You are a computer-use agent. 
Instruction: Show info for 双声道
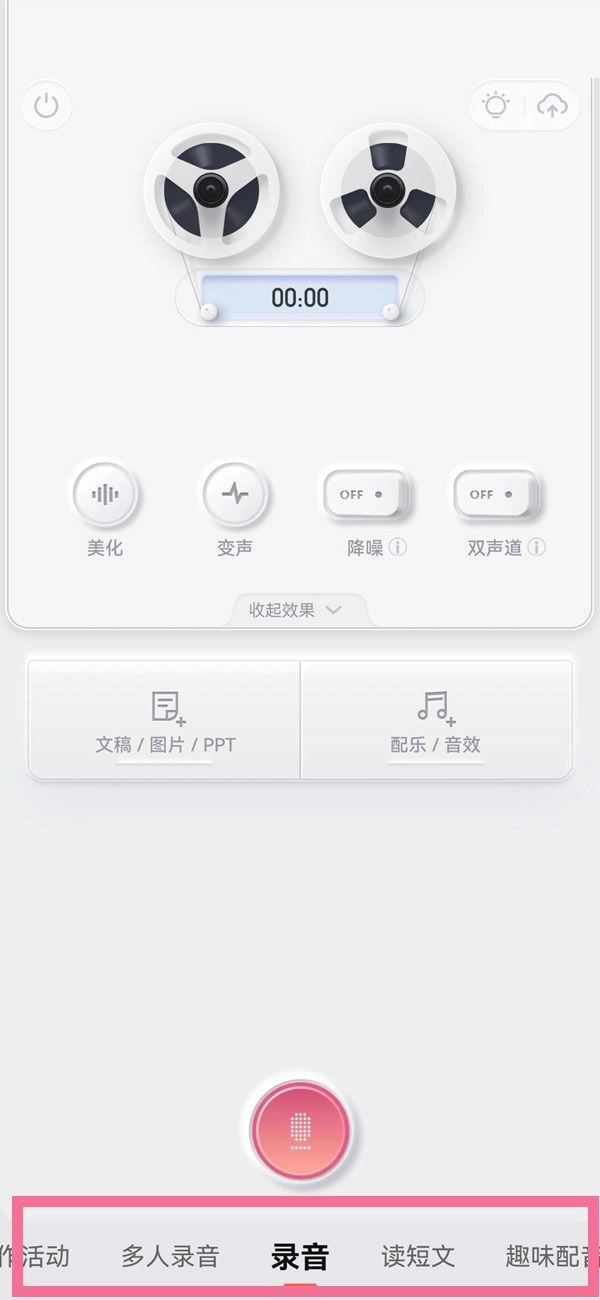tap(537, 548)
